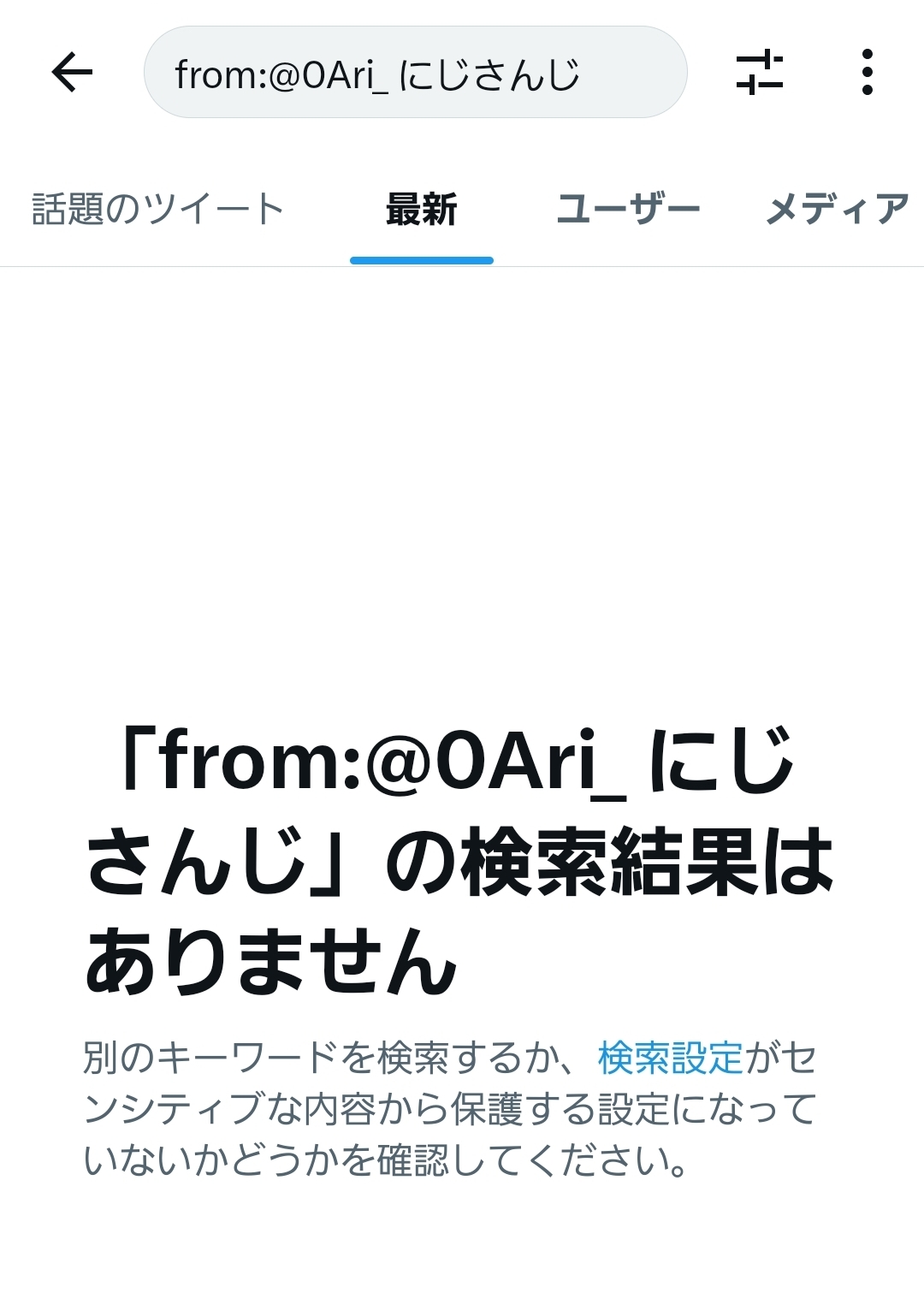Open the search filter settings icon
This screenshot has height=1293, width=924.
click(759, 72)
